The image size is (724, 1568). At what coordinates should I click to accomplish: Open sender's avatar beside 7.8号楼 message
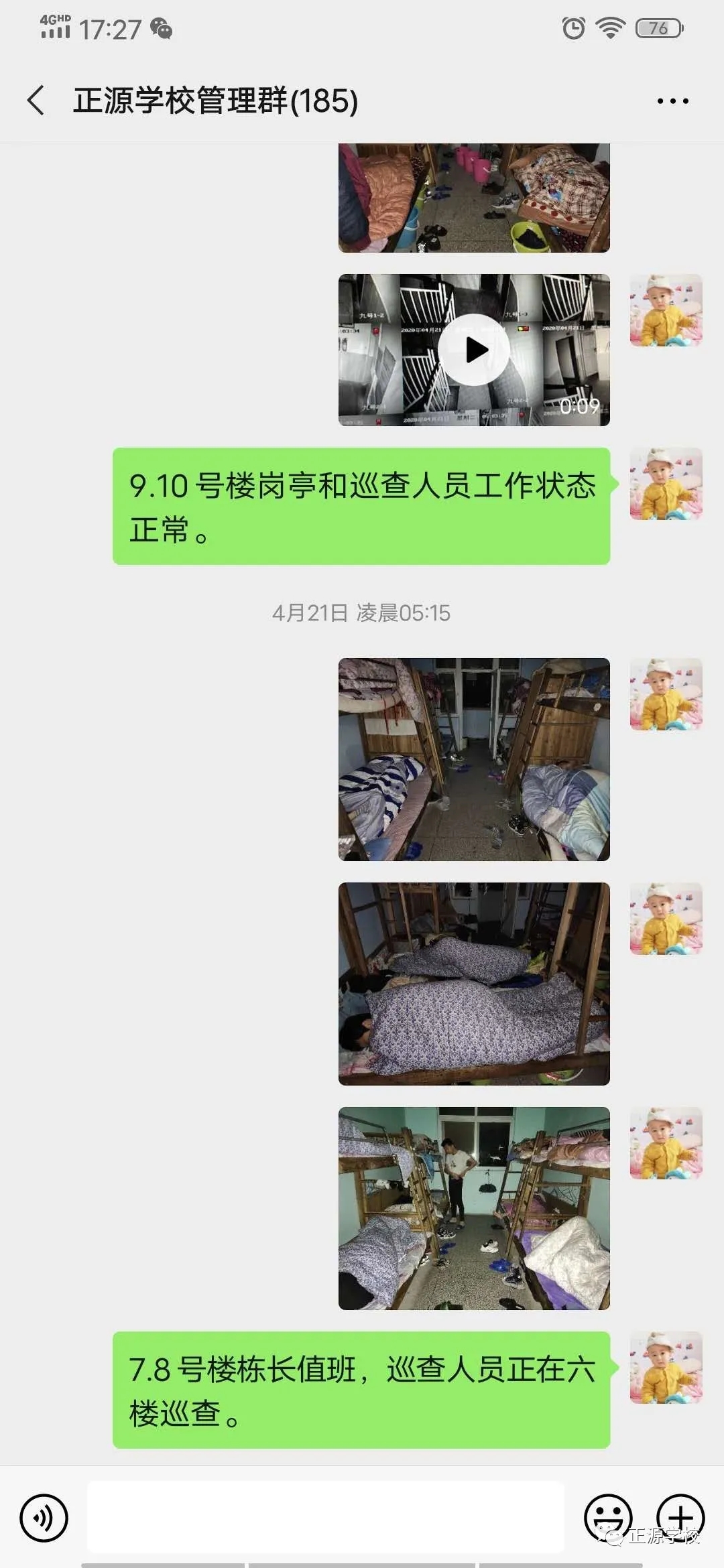tap(666, 1368)
